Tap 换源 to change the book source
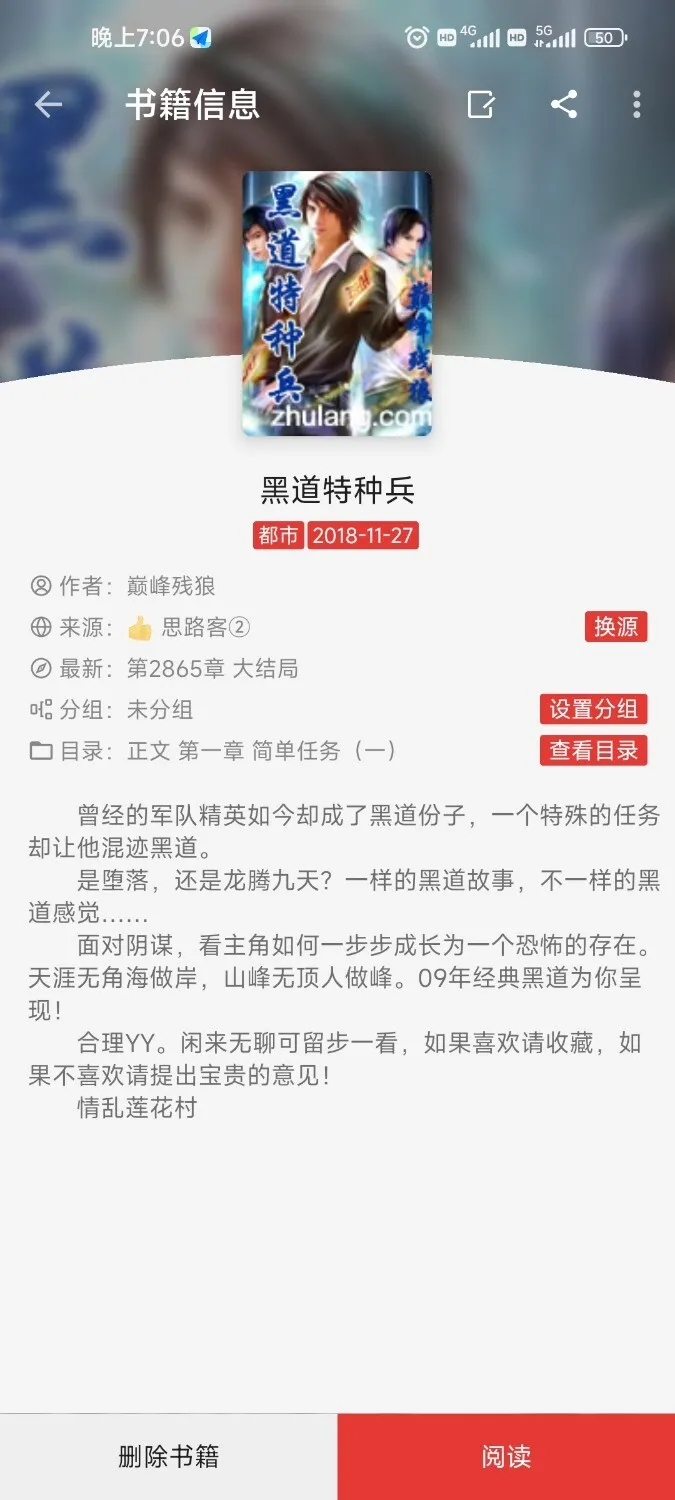Screen dimensions: 675x1500 (x=616, y=627)
